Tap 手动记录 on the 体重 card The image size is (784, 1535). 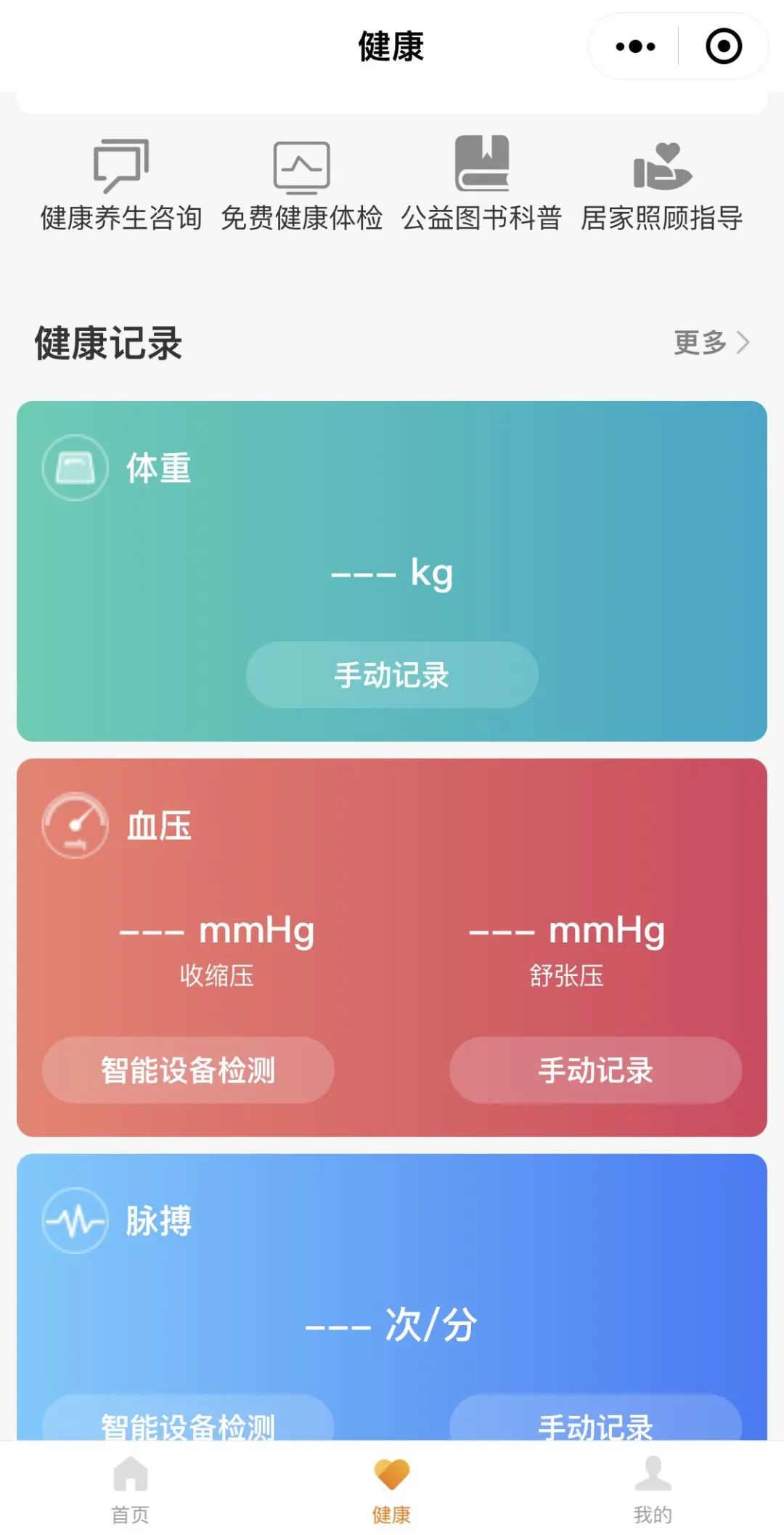coord(392,675)
